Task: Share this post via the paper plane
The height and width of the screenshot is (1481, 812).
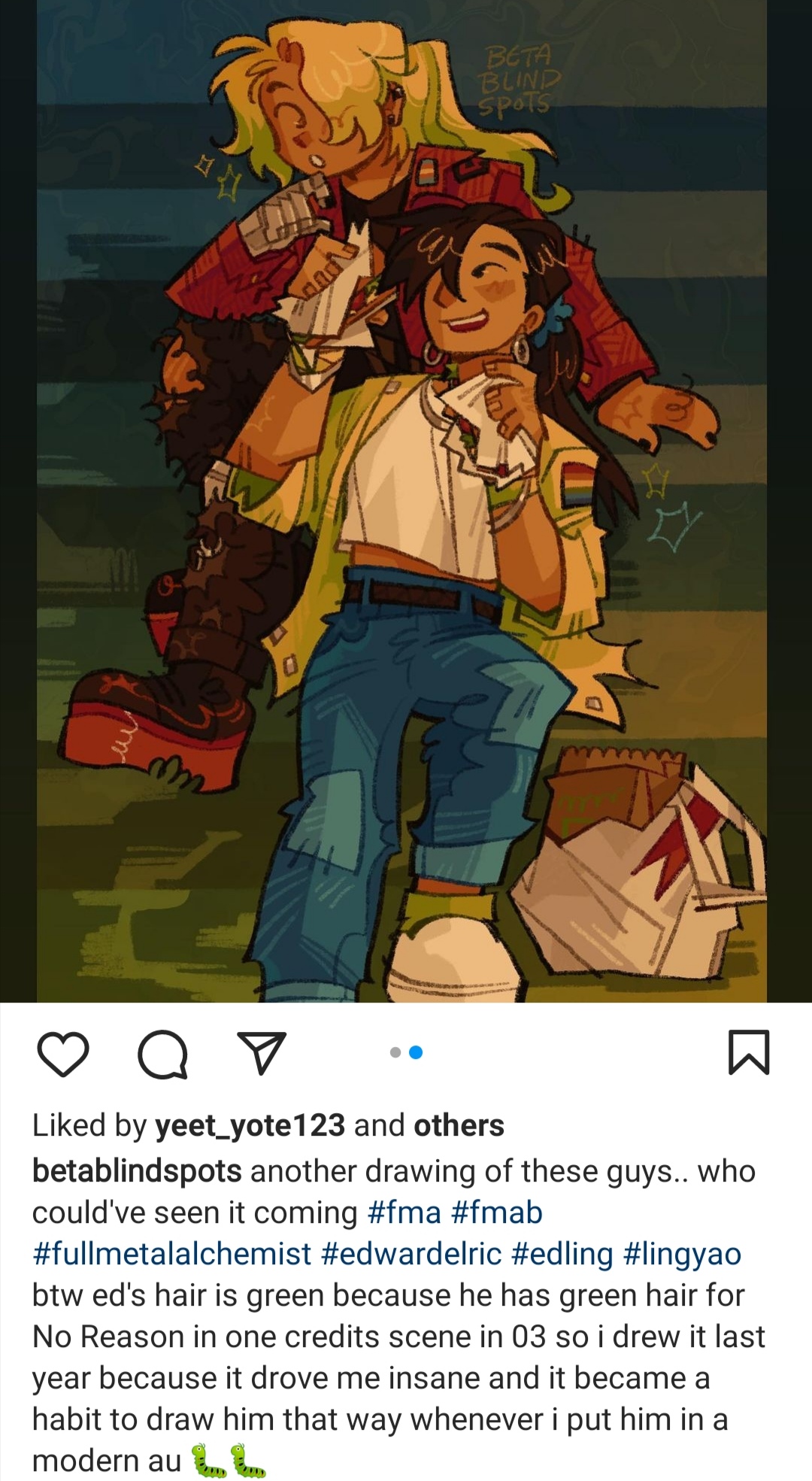Action: click(261, 1052)
